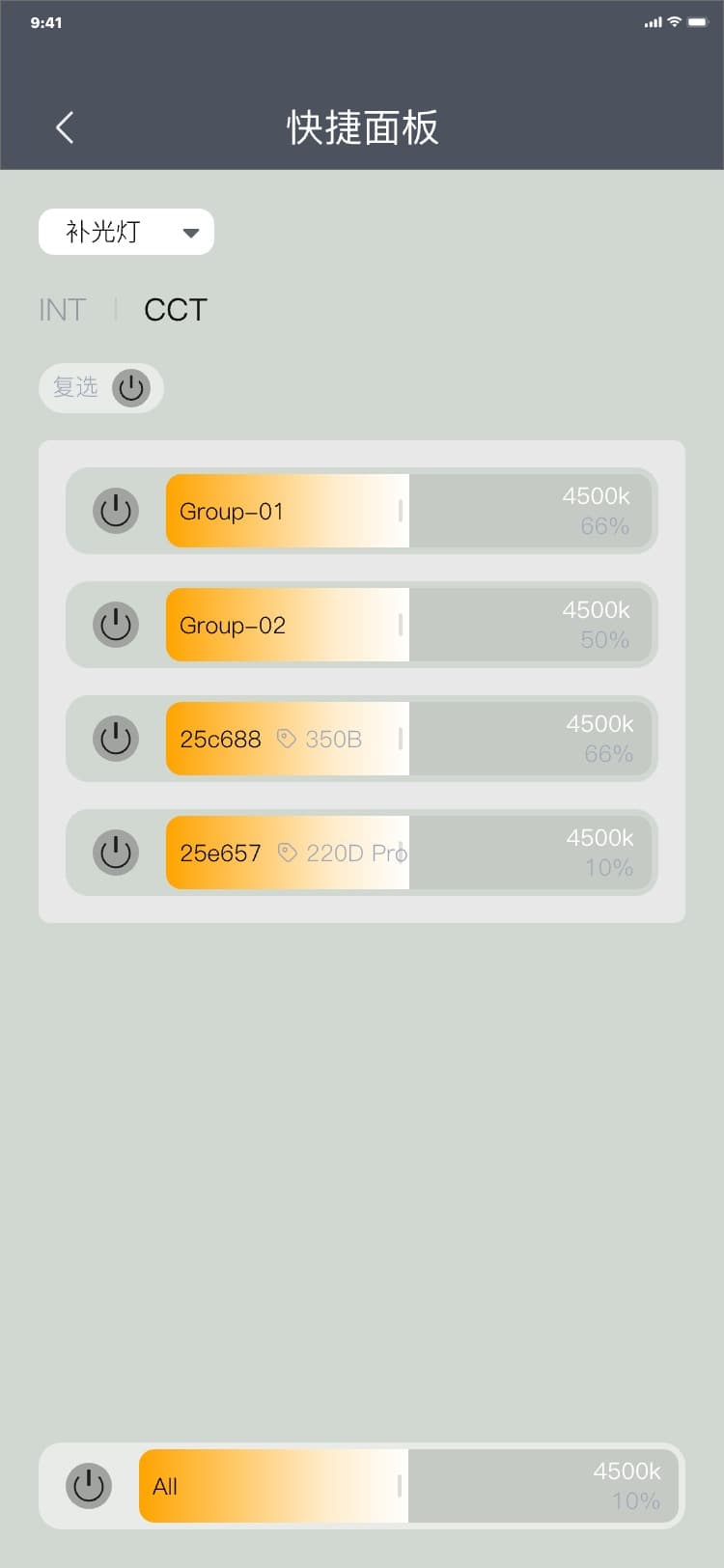Go back from the 快捷面板 screen
Screen dimensions: 724x1568
pyautogui.click(x=65, y=127)
